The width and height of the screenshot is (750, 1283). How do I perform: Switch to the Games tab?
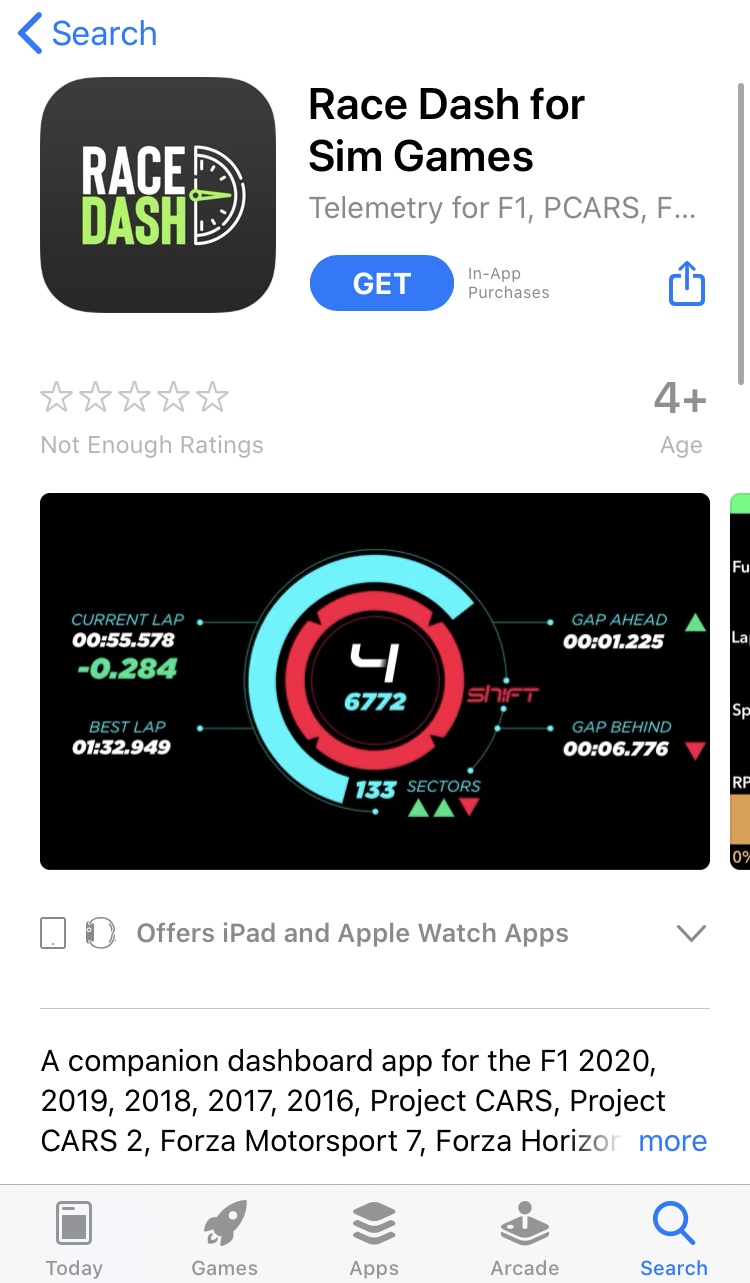224,1240
